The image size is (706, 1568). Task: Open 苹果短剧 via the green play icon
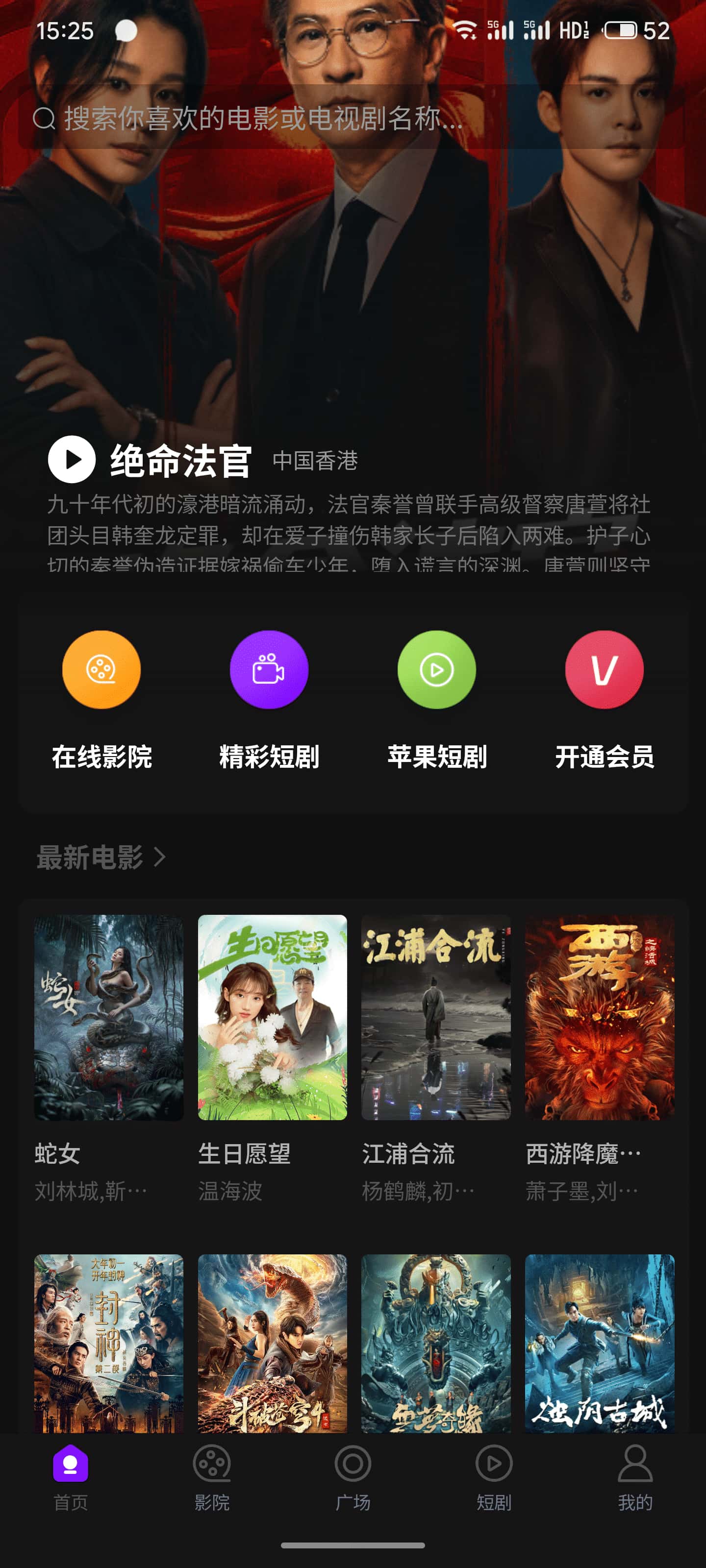436,669
